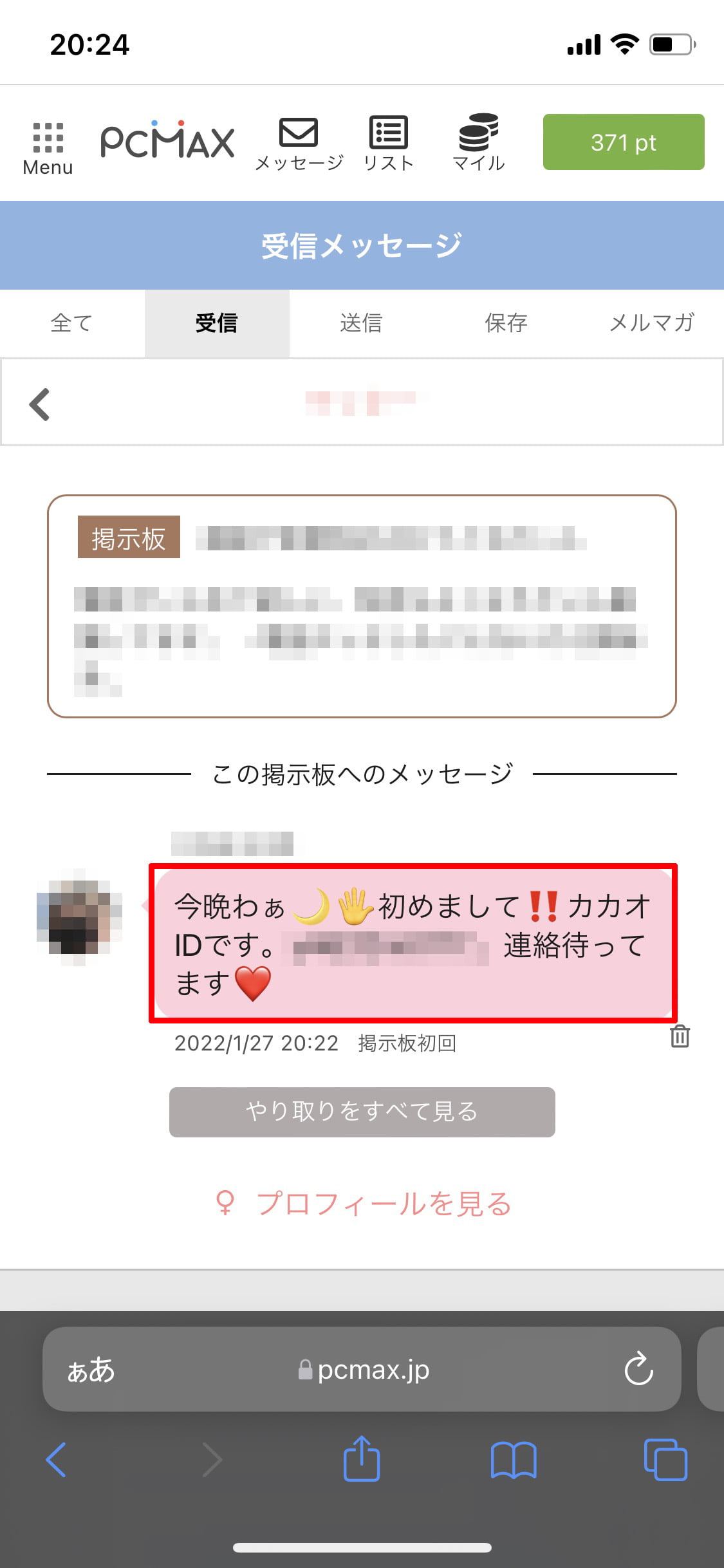724x1568 pixels.
Task: Tap the pcmax.jp address bar
Action: (362, 1369)
